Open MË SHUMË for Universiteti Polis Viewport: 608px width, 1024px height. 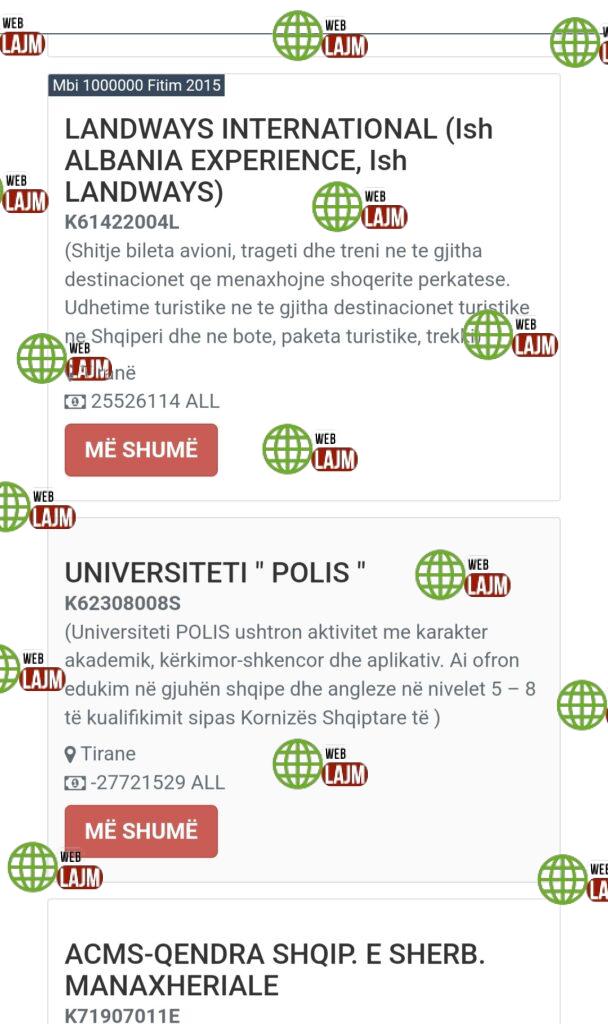pyautogui.click(x=141, y=831)
